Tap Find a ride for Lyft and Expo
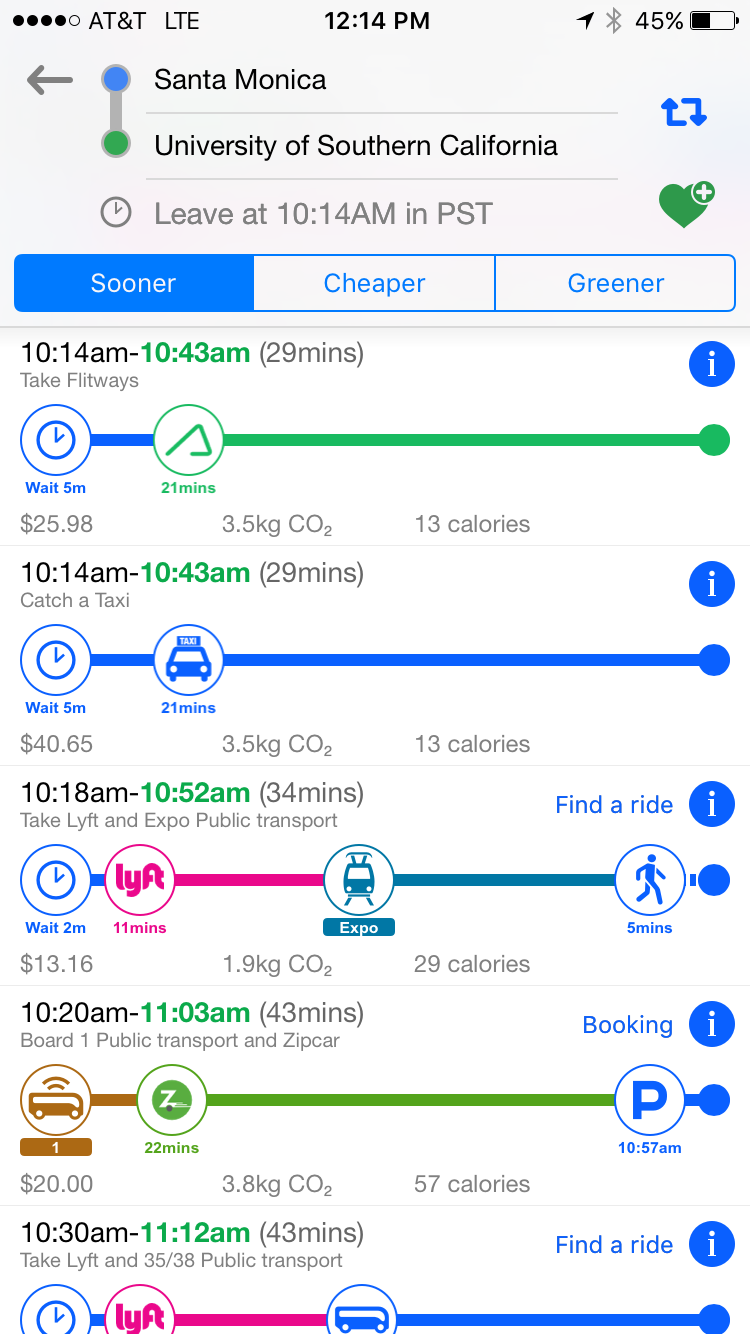The width and height of the screenshot is (750, 1334). pos(614,805)
